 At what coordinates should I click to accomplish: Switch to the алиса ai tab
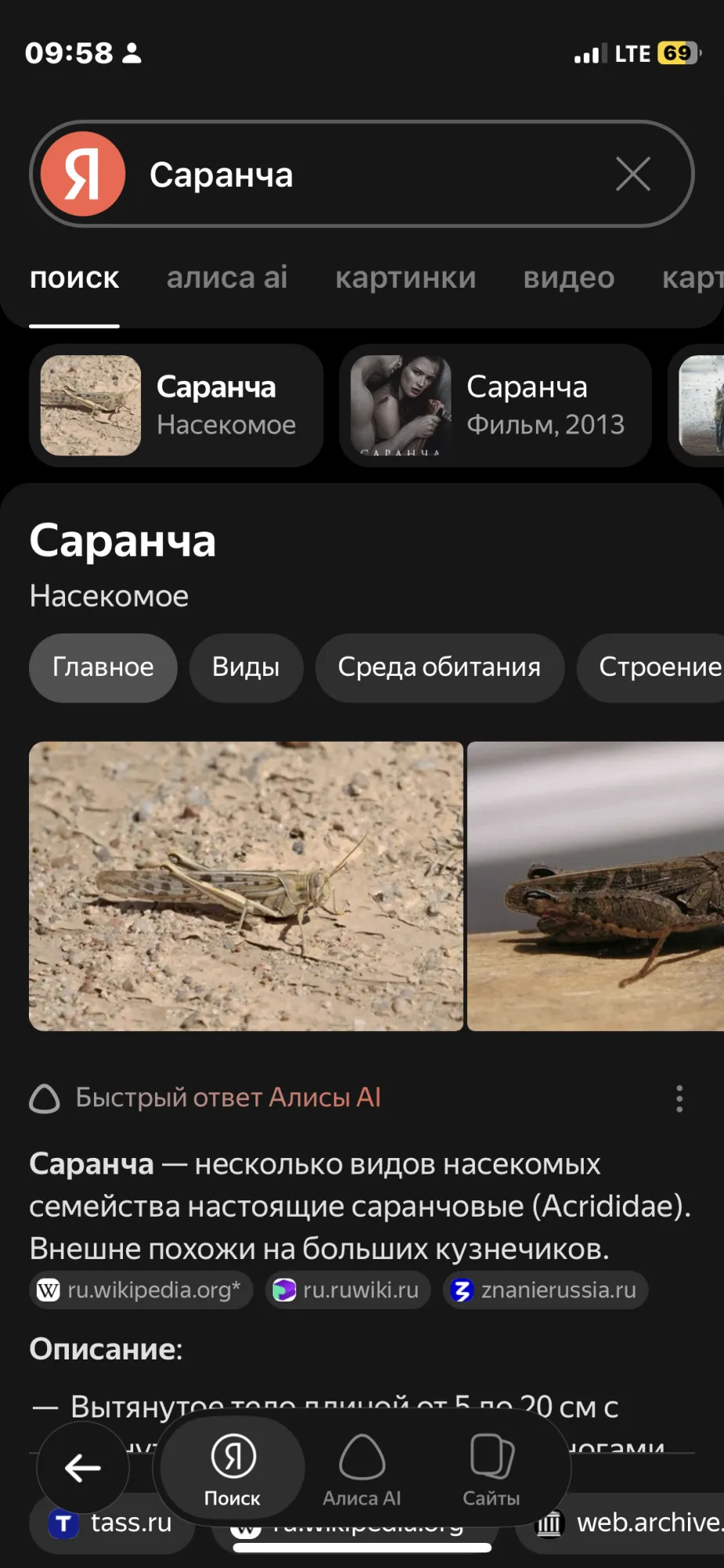pos(226,278)
